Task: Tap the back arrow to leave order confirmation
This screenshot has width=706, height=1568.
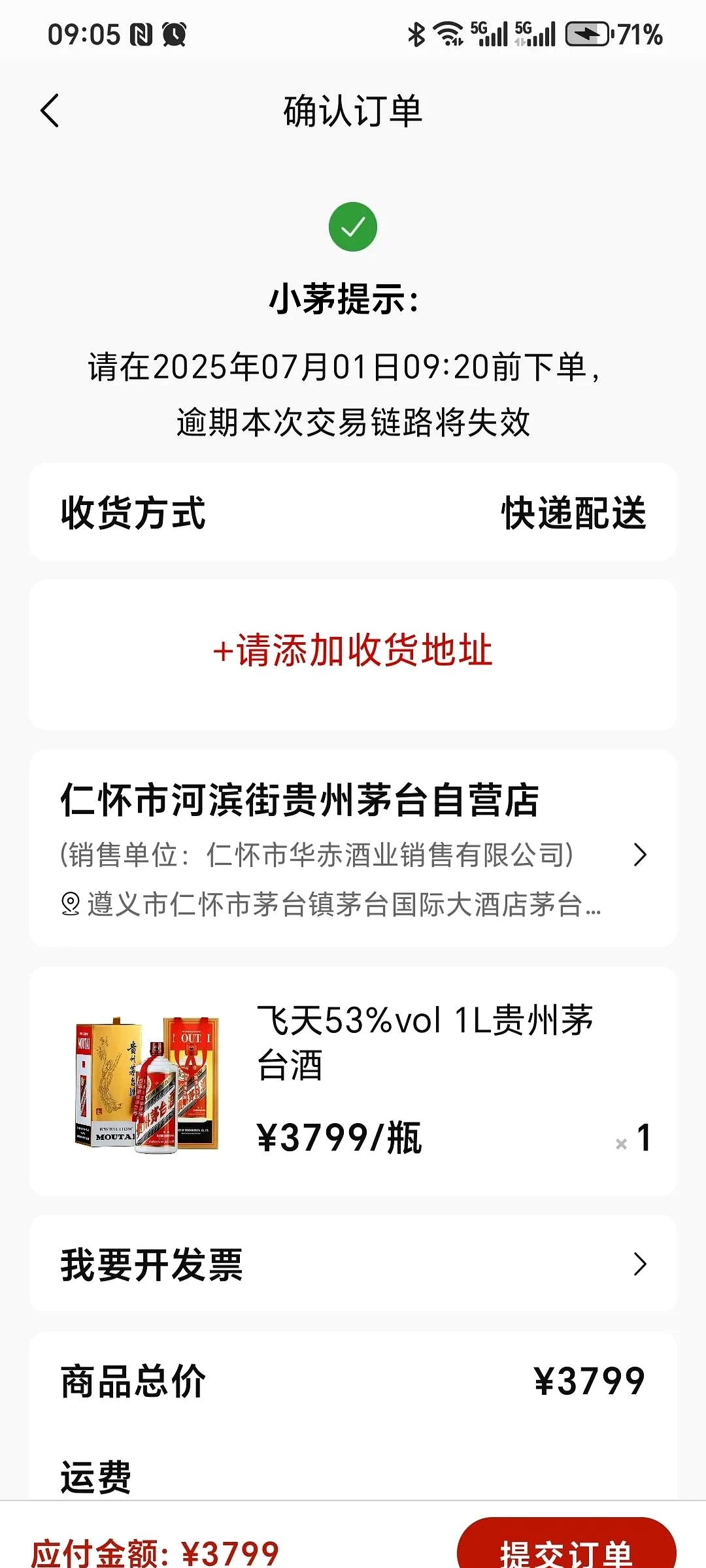Action: 49,111
